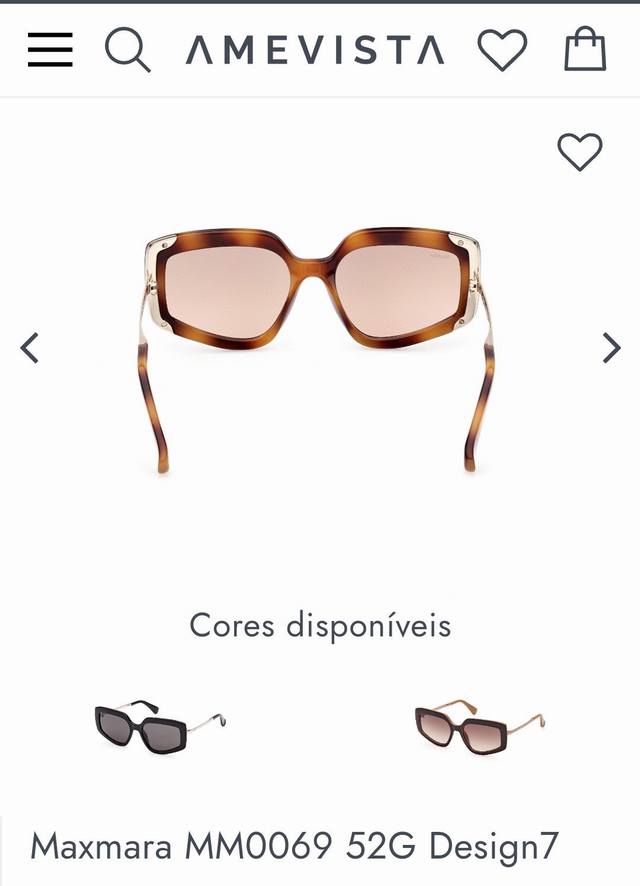Open the shopping bag
The image size is (640, 886).
tap(585, 49)
